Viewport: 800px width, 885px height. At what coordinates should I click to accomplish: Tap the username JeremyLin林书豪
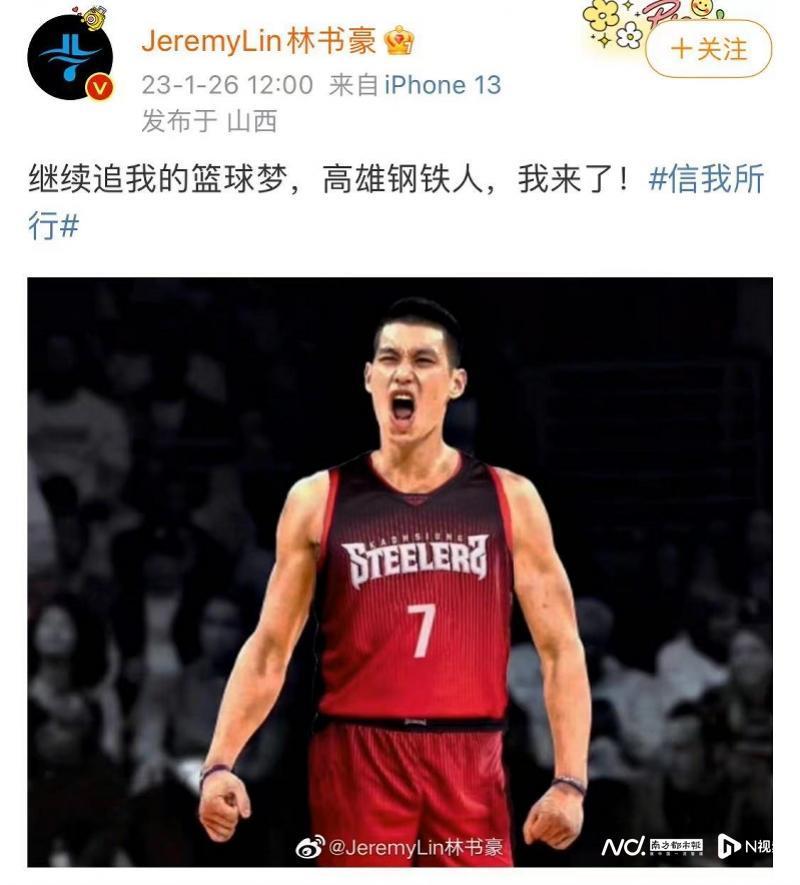[x=259, y=41]
